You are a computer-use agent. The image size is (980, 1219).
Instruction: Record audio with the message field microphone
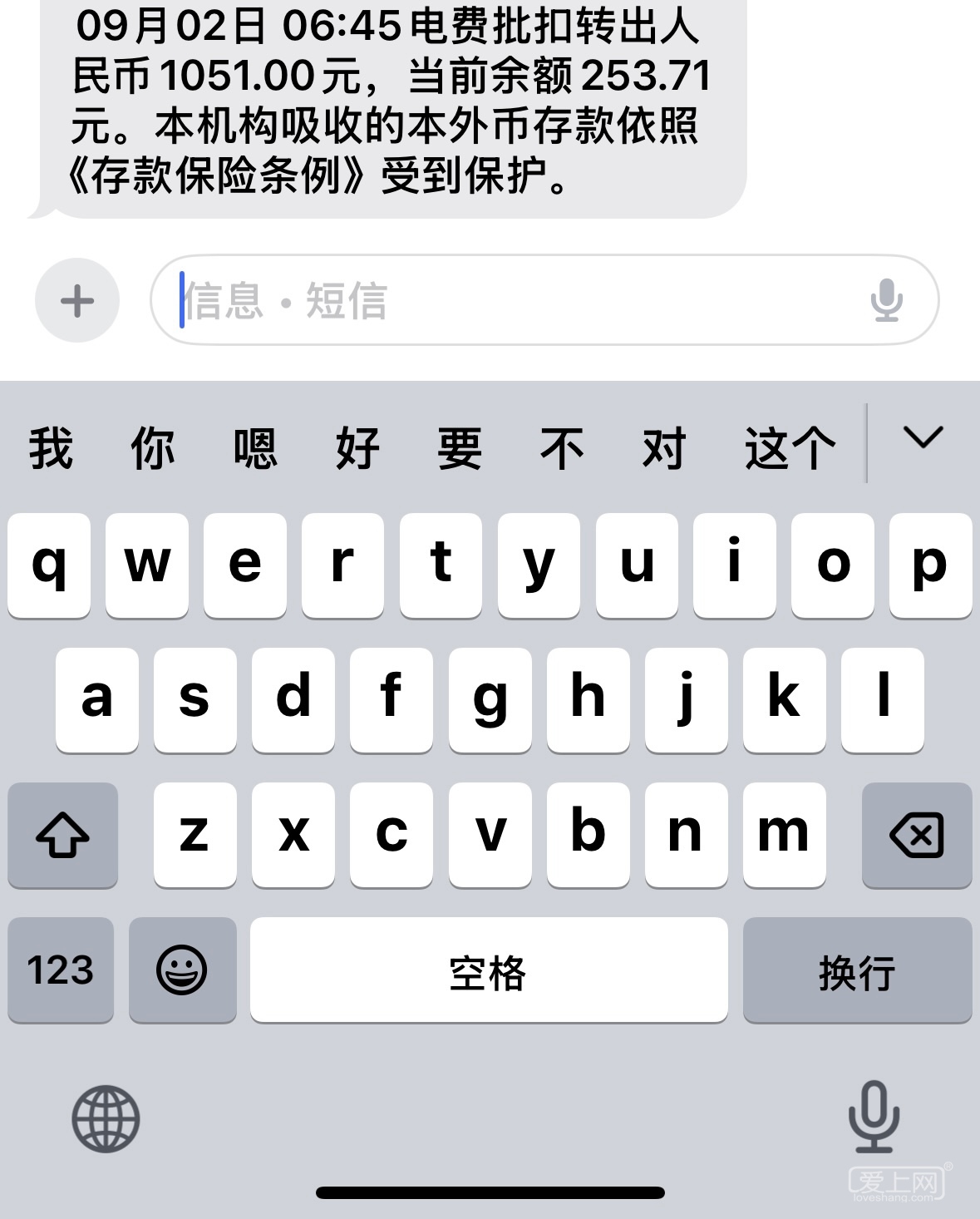pos(886,300)
